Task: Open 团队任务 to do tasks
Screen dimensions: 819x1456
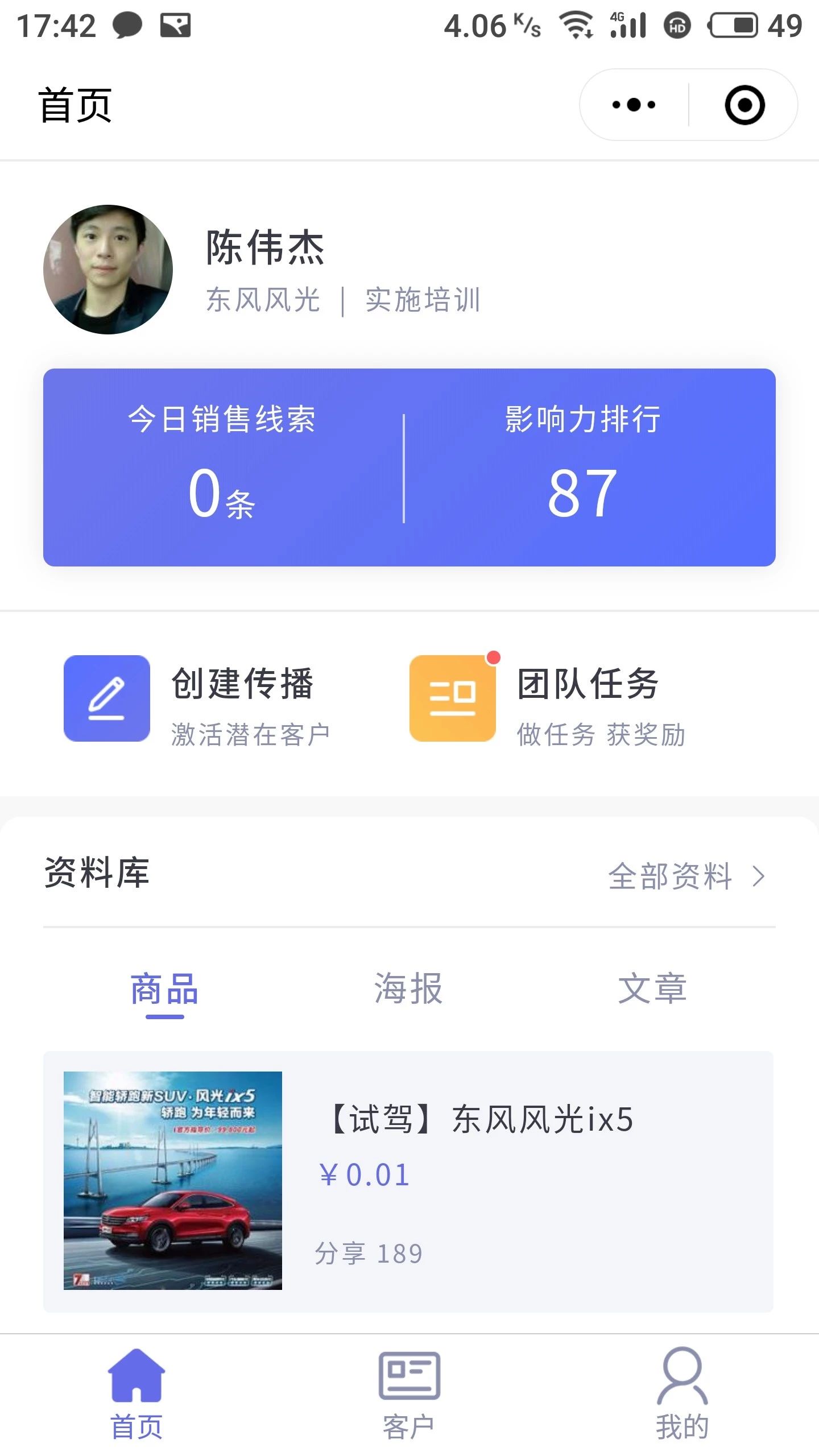Action: [x=546, y=698]
